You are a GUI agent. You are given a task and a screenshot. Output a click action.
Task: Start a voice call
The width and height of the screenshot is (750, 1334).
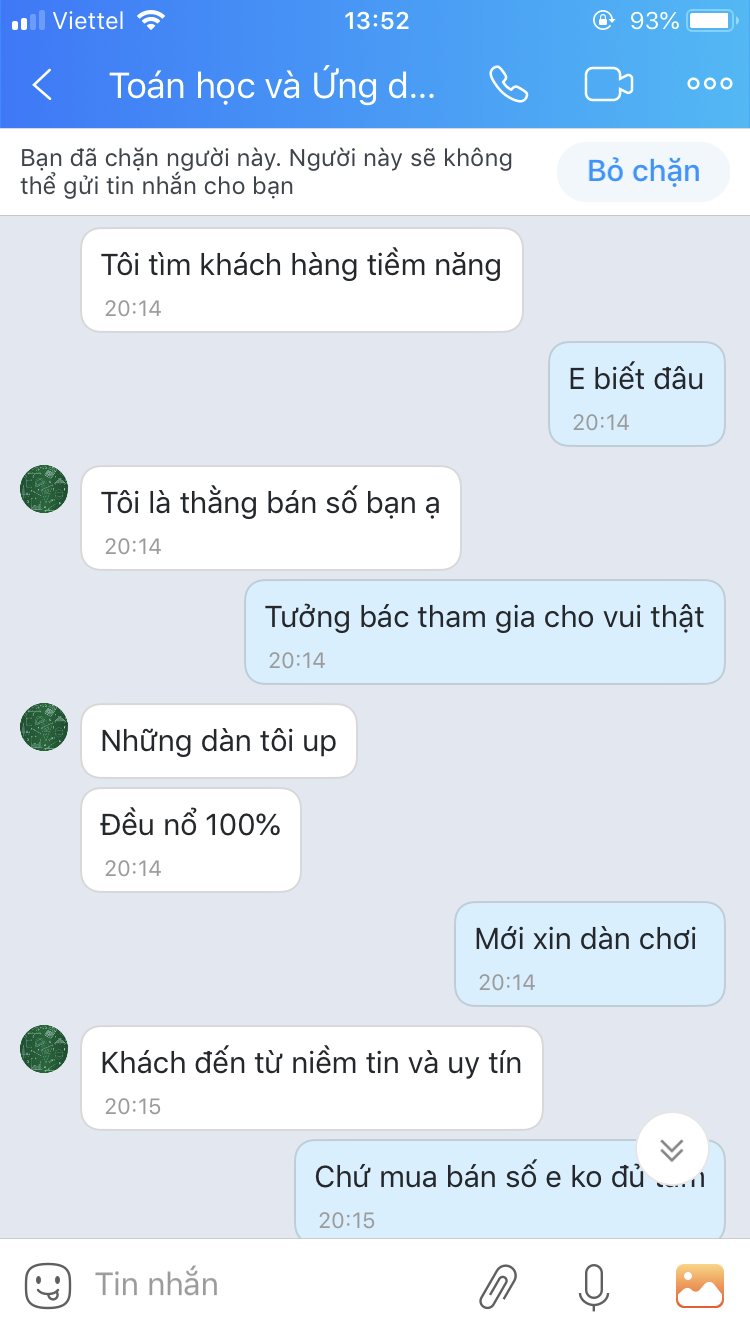point(508,85)
